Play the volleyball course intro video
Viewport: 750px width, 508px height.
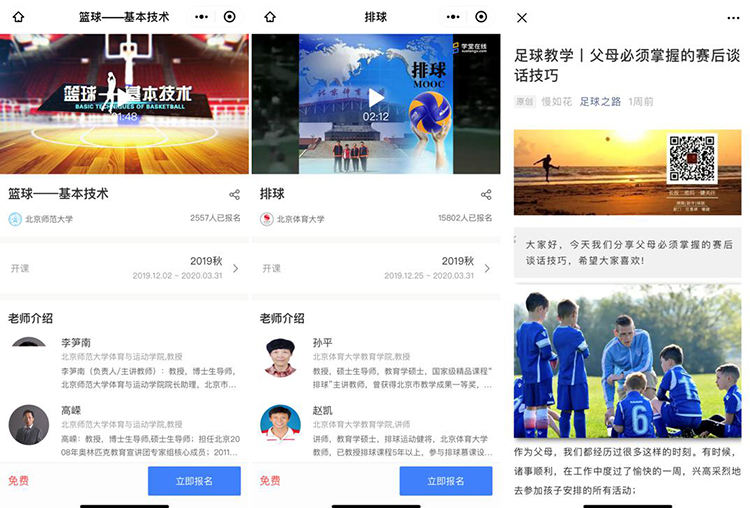[376, 98]
